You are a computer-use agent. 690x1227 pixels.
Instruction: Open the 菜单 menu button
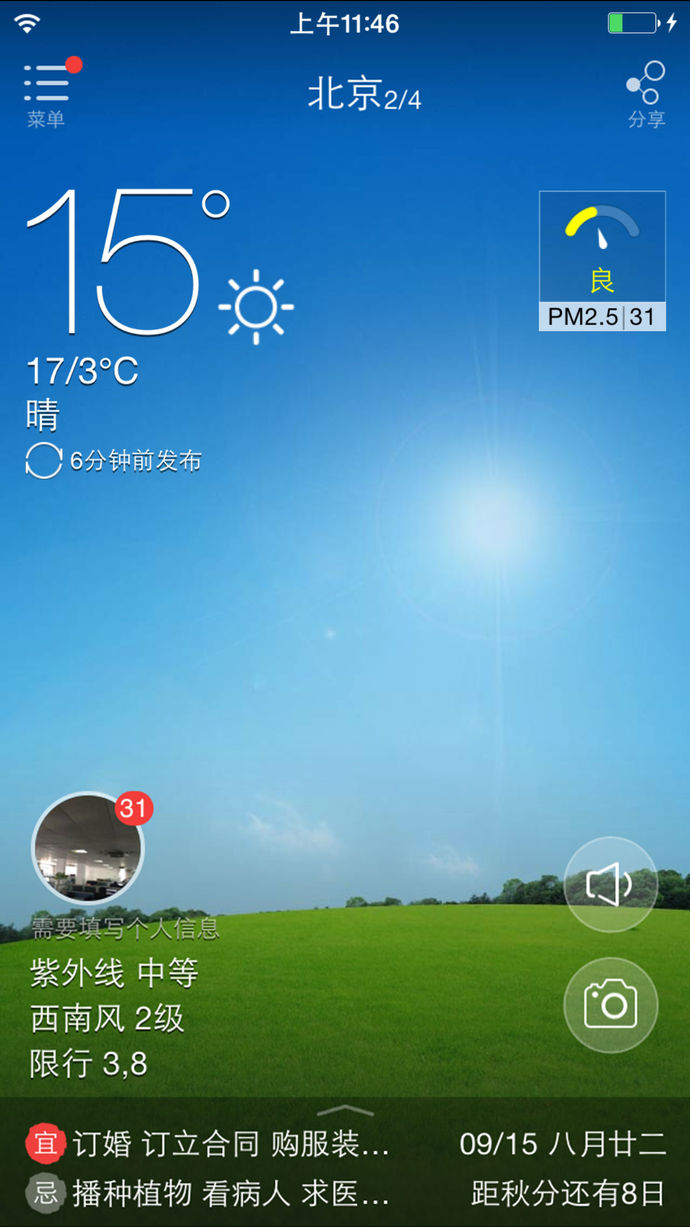(x=48, y=93)
